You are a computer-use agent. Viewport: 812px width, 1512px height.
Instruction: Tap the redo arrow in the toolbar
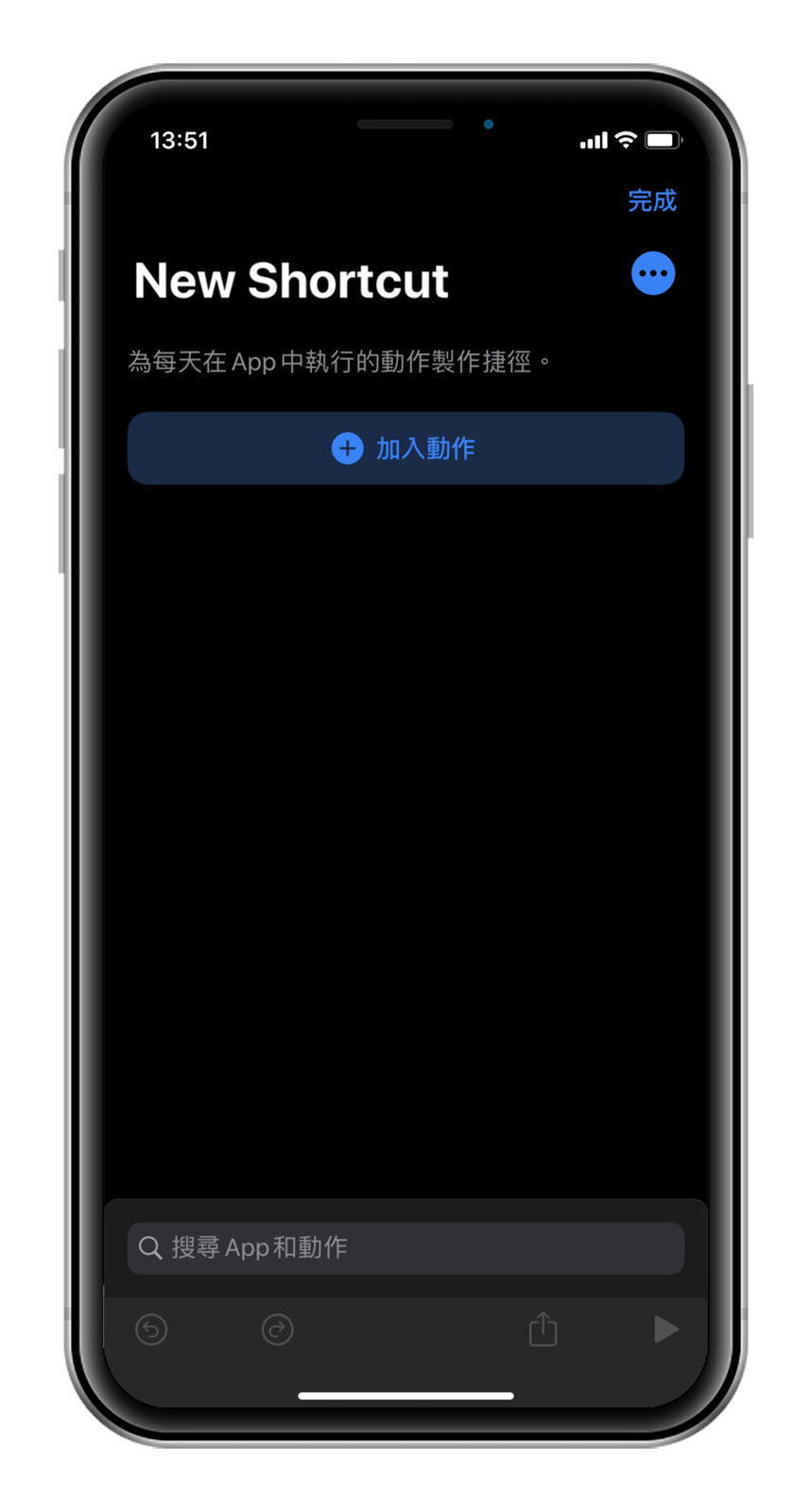[x=277, y=1330]
